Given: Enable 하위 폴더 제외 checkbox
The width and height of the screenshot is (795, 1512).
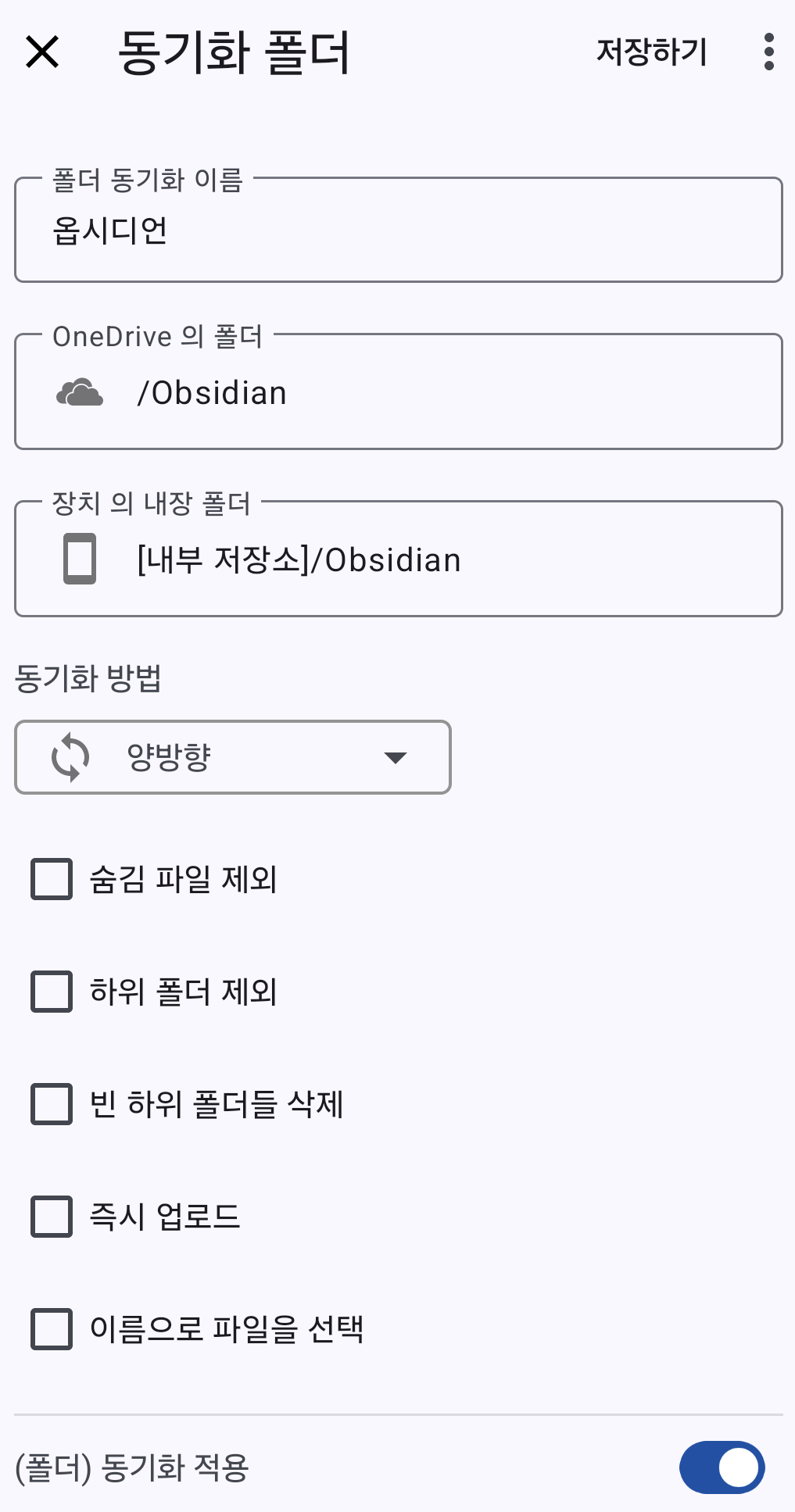Looking at the screenshot, I should (x=52, y=992).
